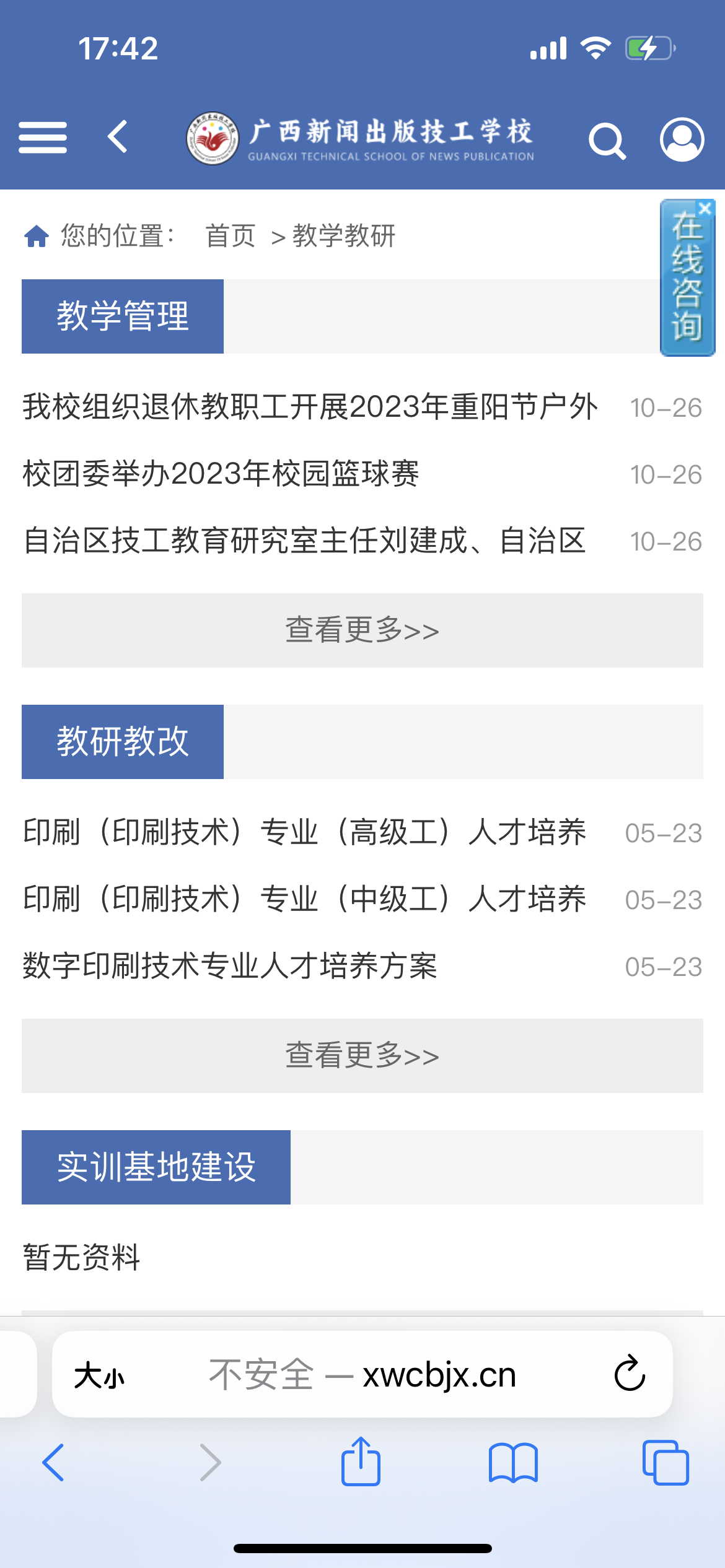Open the 校团委举办2023年校园篮球赛 article
Screen dimensions: 725x1568
pyautogui.click(x=220, y=474)
